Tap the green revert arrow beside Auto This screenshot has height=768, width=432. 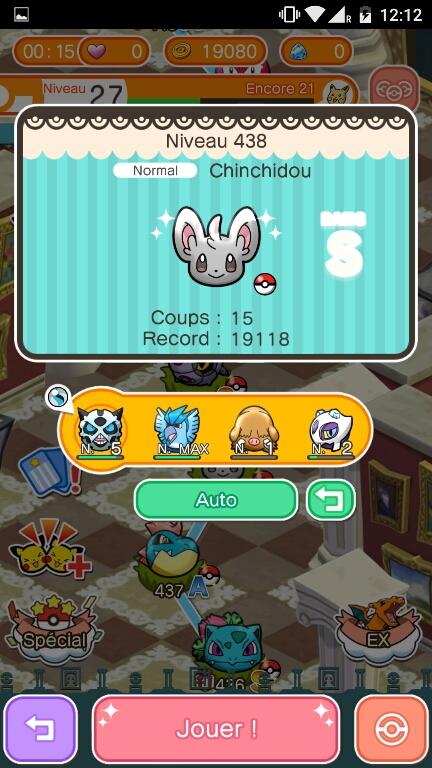(x=331, y=500)
